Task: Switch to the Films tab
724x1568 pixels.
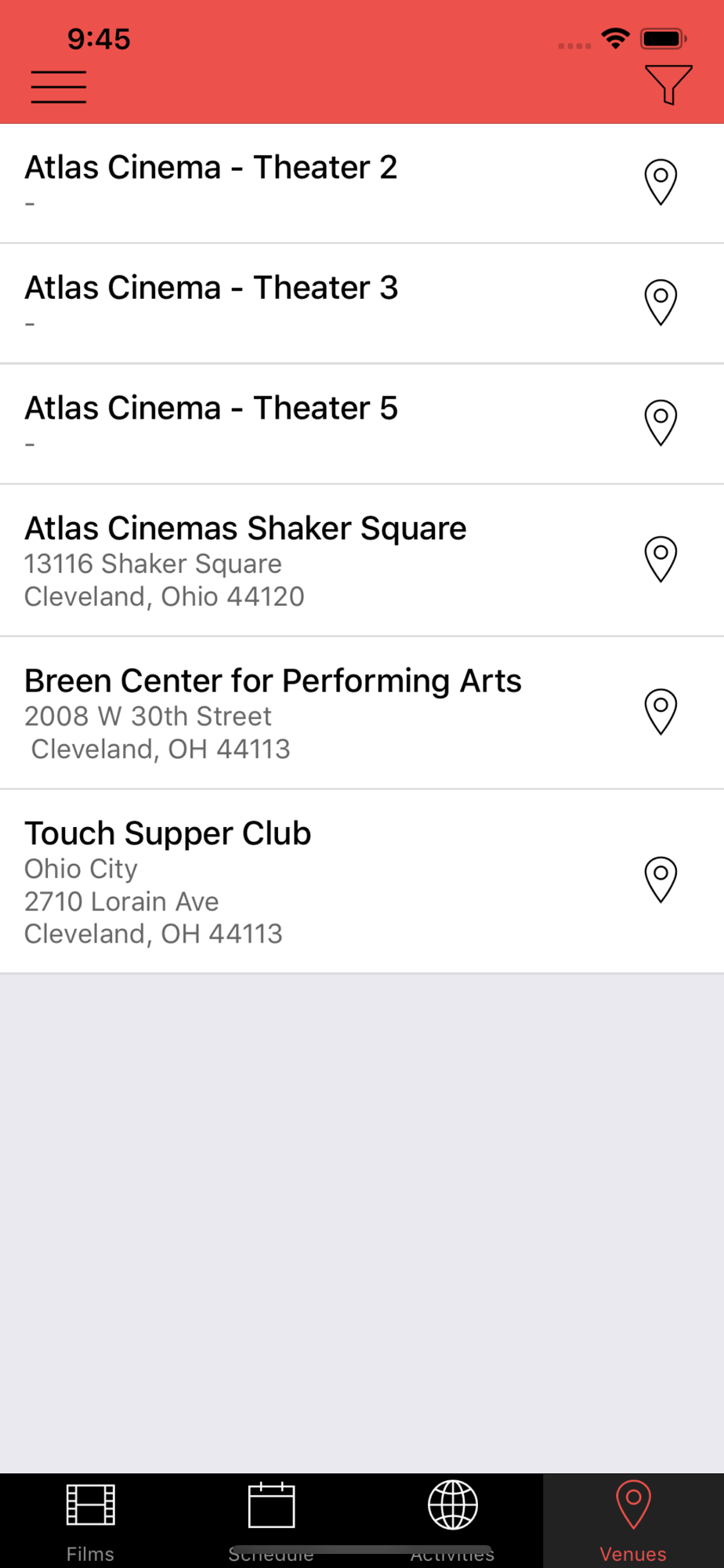Action: (x=90, y=1521)
